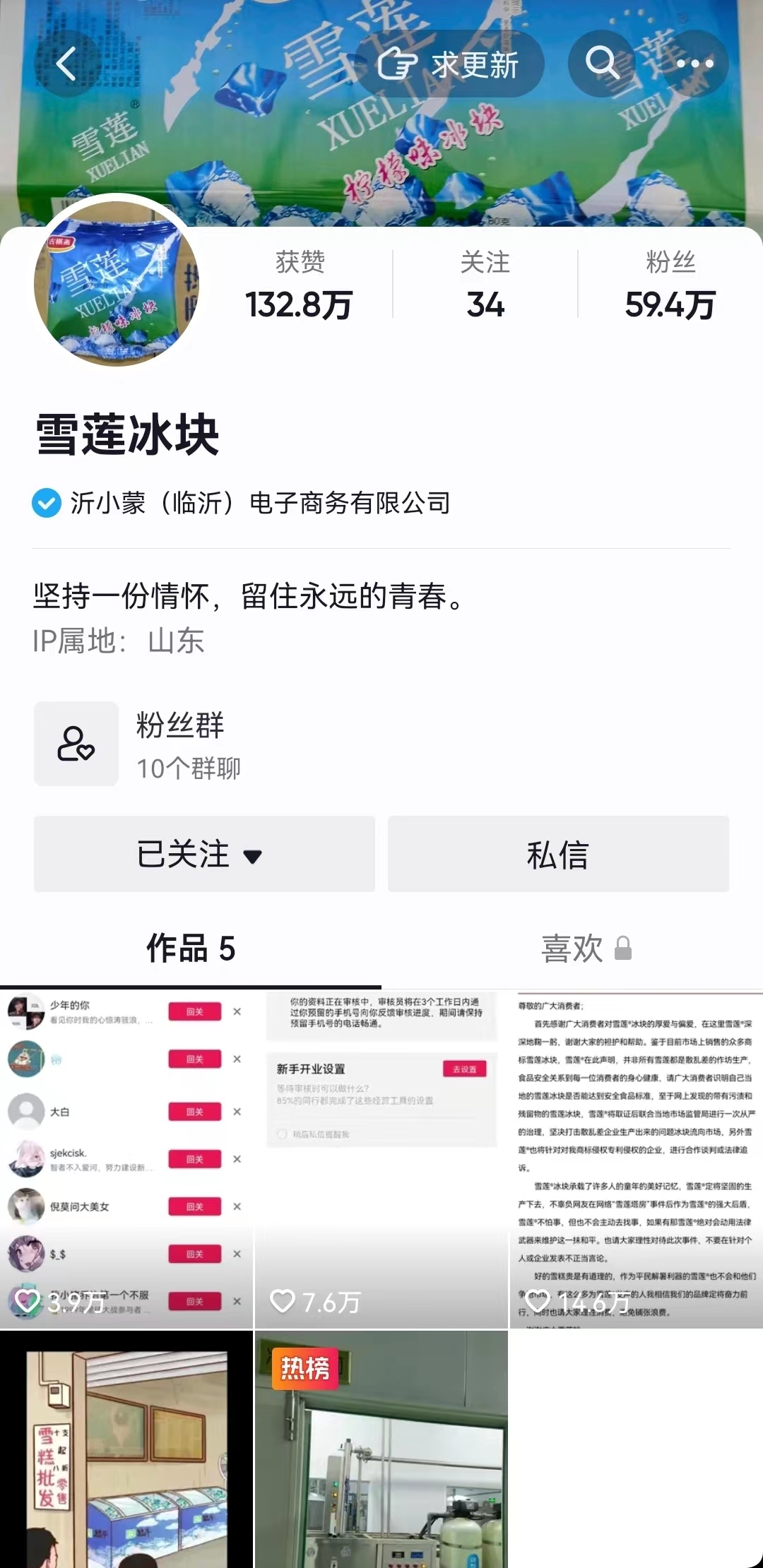The width and height of the screenshot is (763, 1568).
Task: Open the 粉丝群 fan group row
Action: (x=381, y=744)
